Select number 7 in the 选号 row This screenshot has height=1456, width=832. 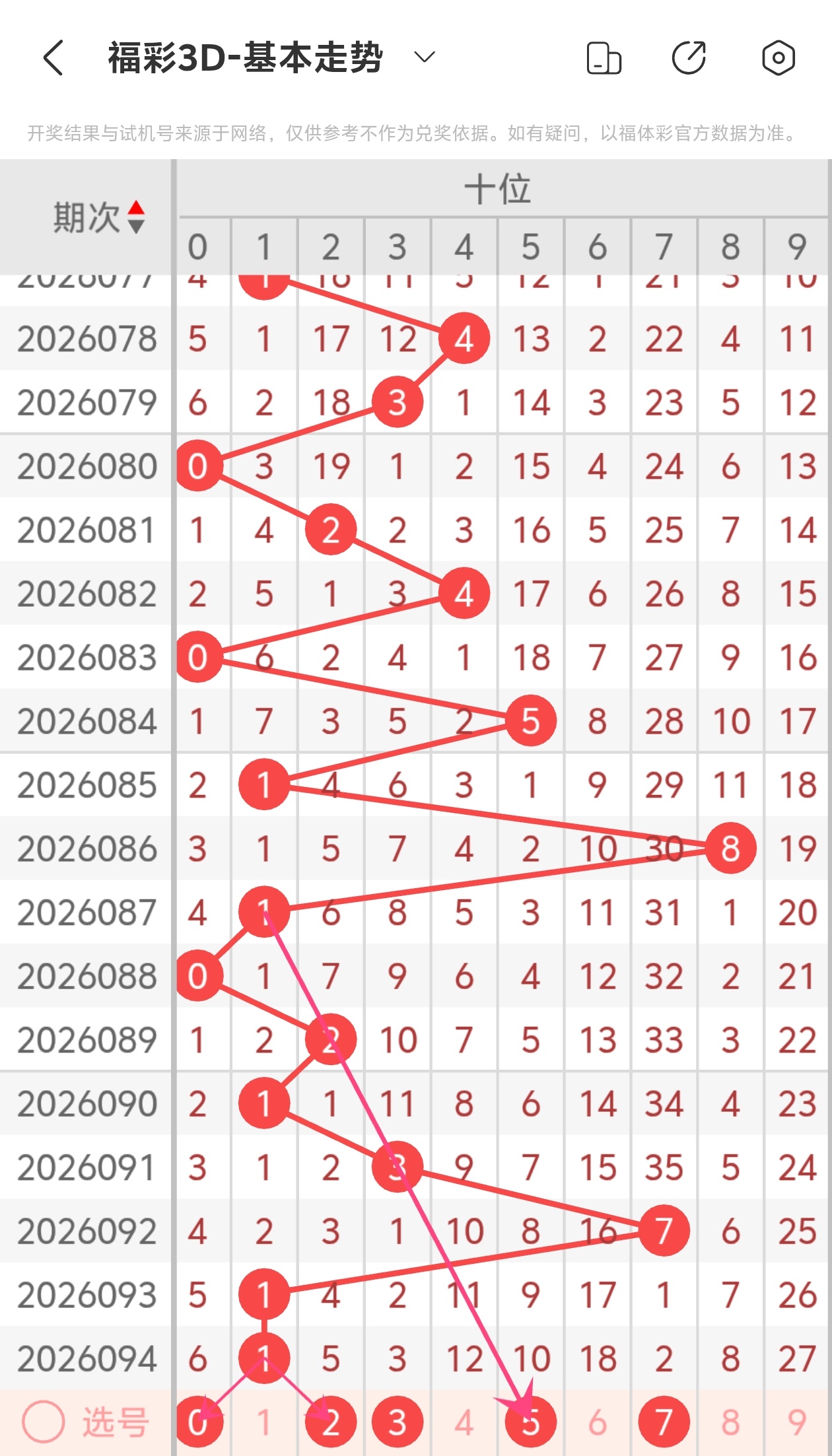pyautogui.click(x=664, y=1422)
